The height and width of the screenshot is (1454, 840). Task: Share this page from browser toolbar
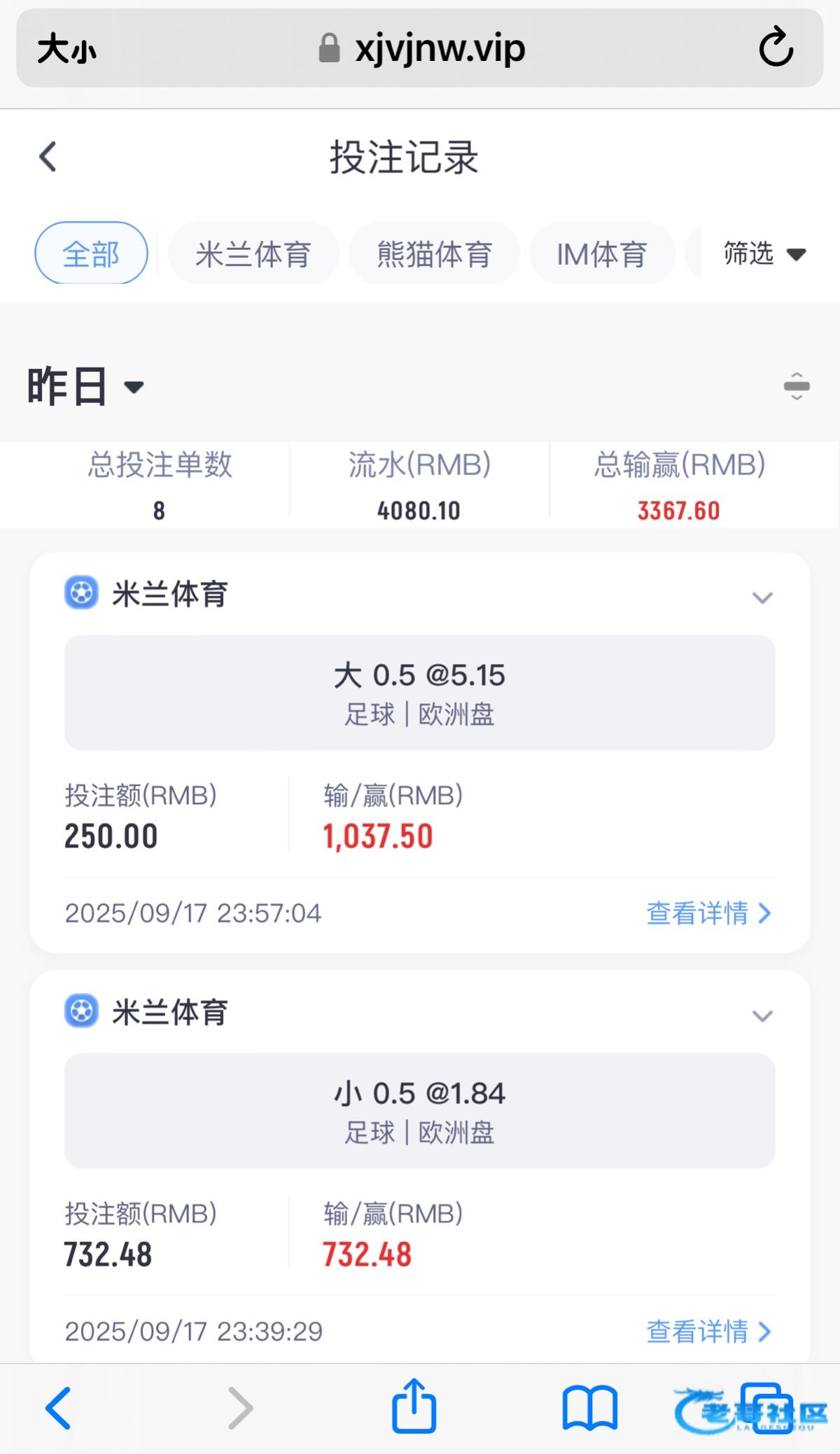(414, 1406)
